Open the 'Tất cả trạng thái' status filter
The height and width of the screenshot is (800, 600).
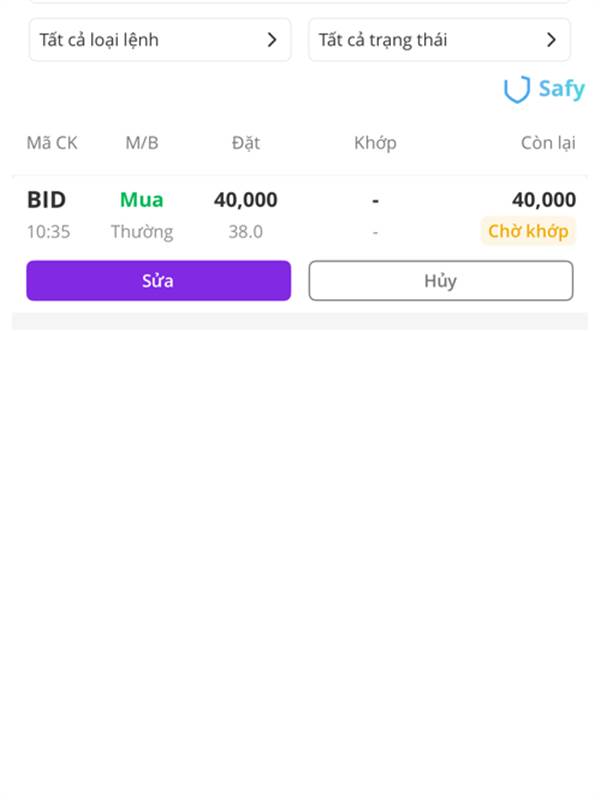tap(439, 40)
